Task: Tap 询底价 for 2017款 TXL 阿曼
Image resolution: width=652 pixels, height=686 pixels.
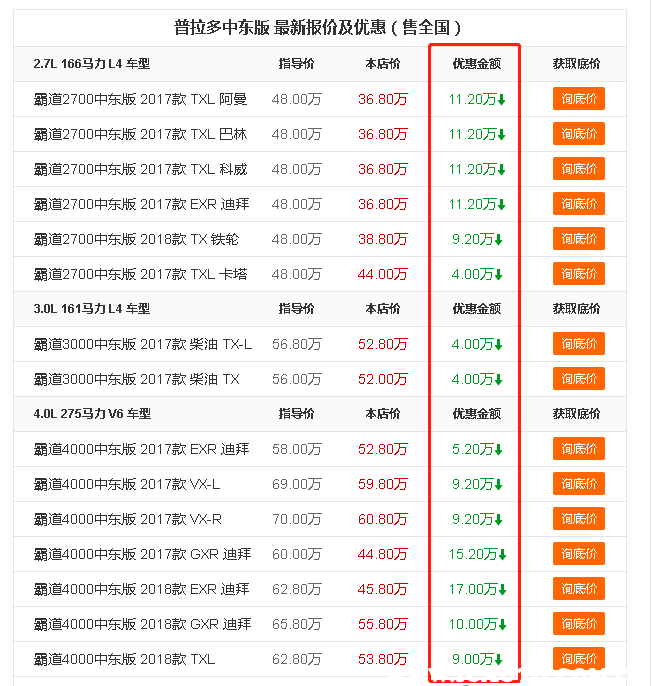Action: click(x=578, y=99)
